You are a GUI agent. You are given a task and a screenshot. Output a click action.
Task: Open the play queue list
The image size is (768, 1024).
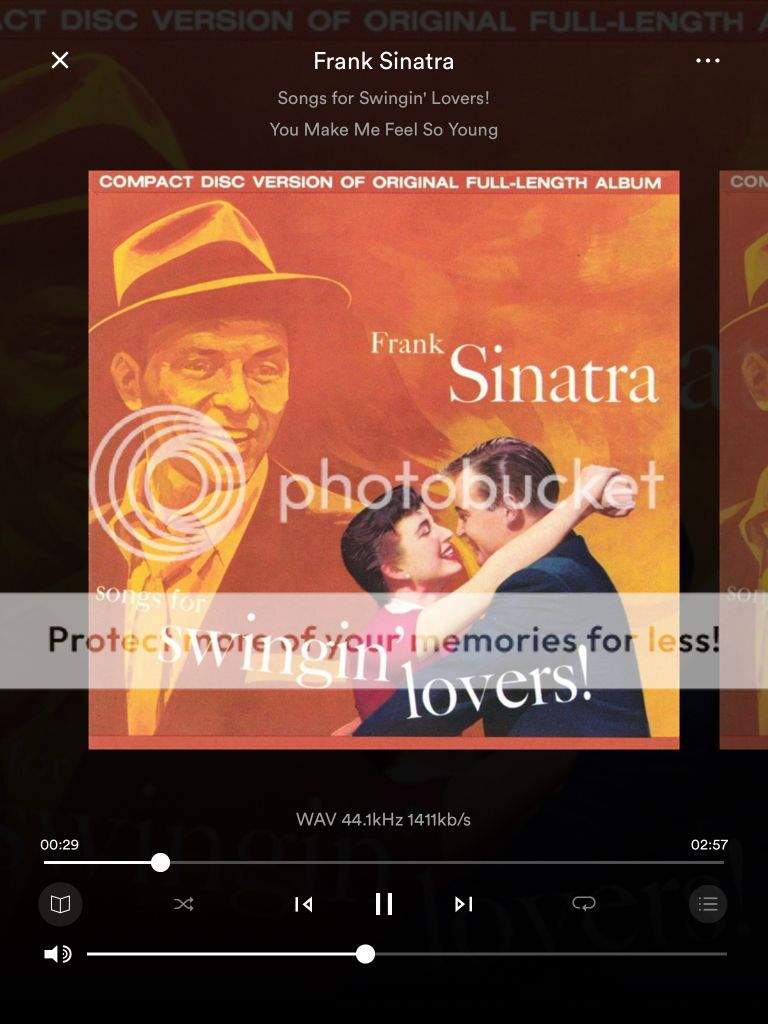click(708, 904)
